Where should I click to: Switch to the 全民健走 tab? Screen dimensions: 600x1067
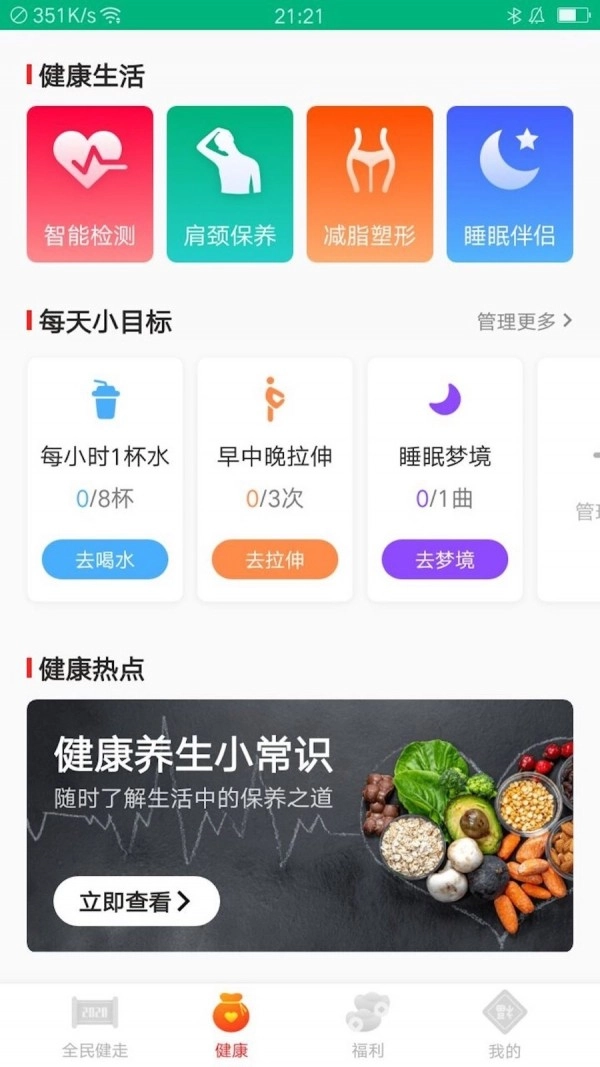point(95,1025)
